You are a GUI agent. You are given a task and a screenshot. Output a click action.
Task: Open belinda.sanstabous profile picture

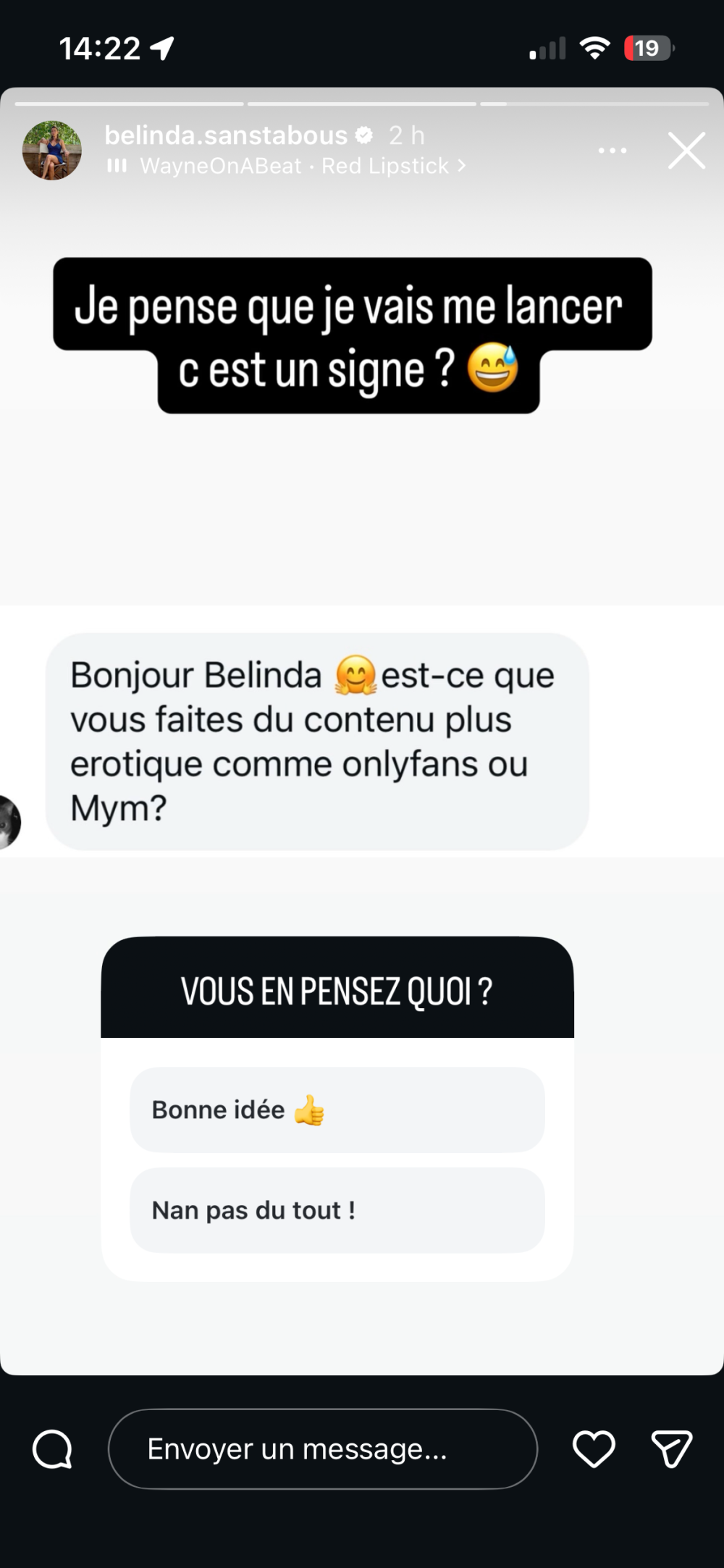coord(51,151)
